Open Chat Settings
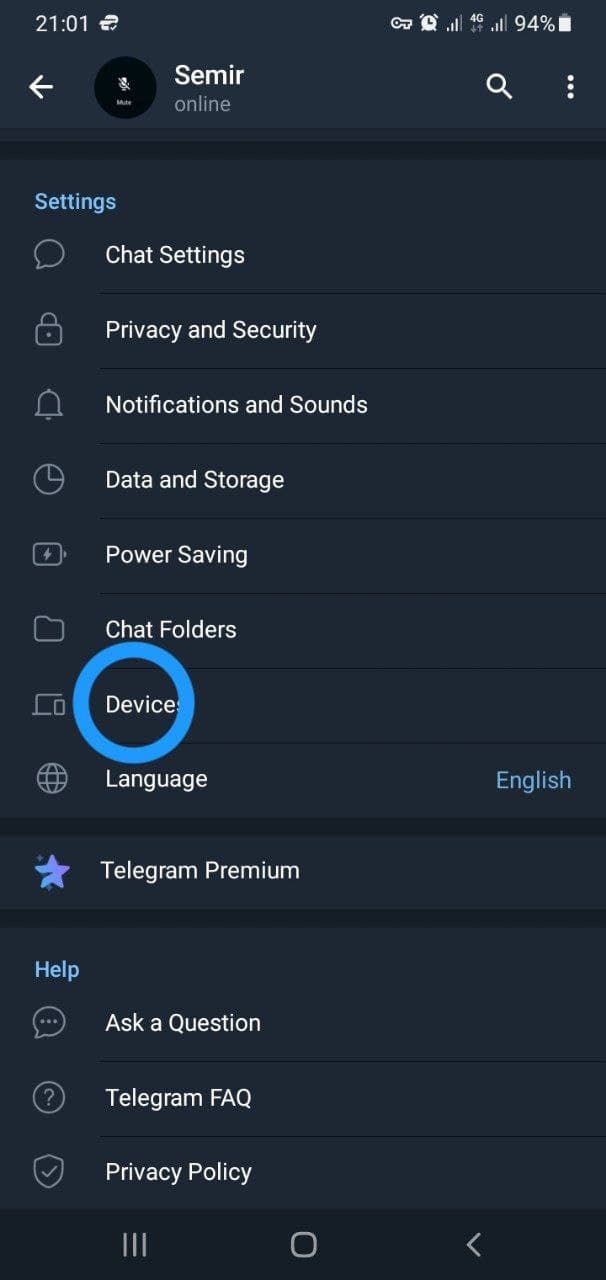Screen dimensions: 606x1280 tap(303, 255)
